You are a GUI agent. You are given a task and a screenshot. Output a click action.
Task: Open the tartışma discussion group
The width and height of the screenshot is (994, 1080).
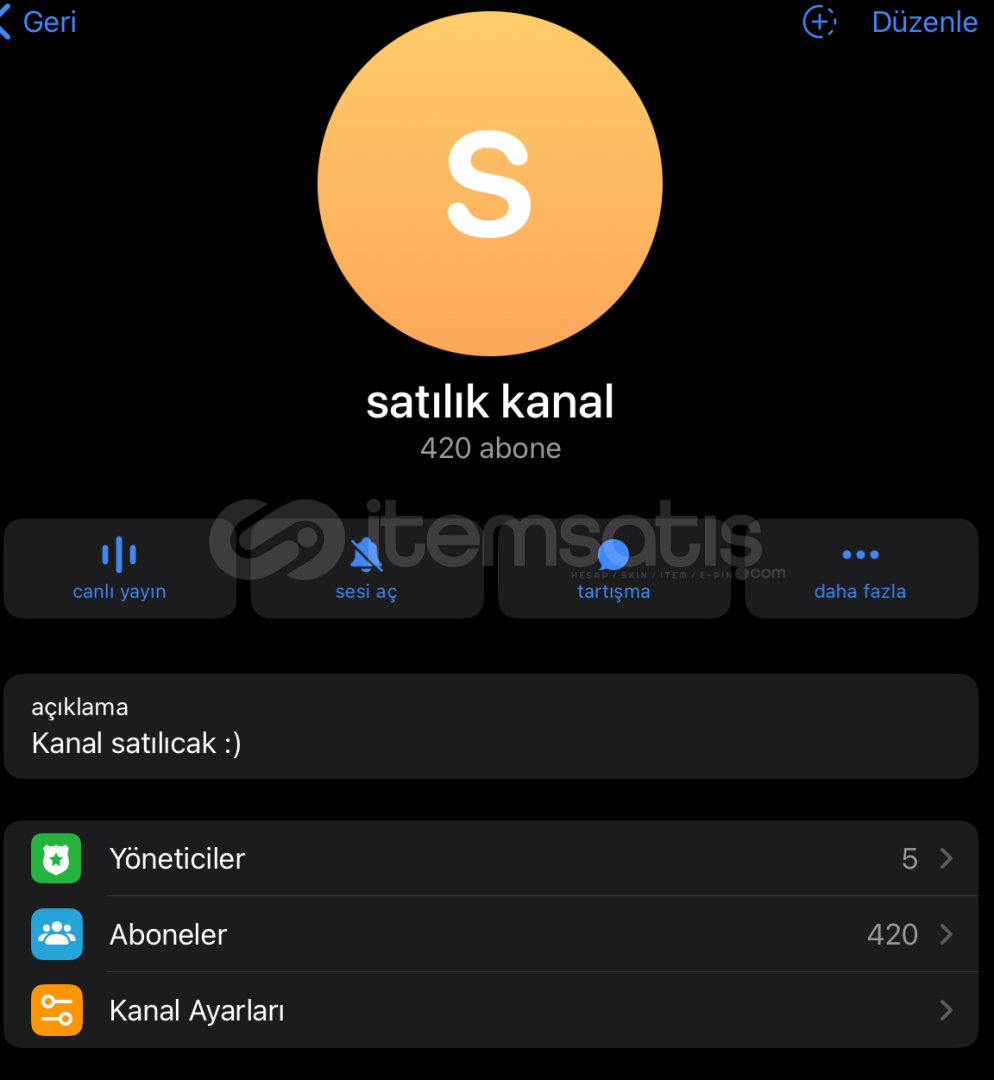[613, 568]
